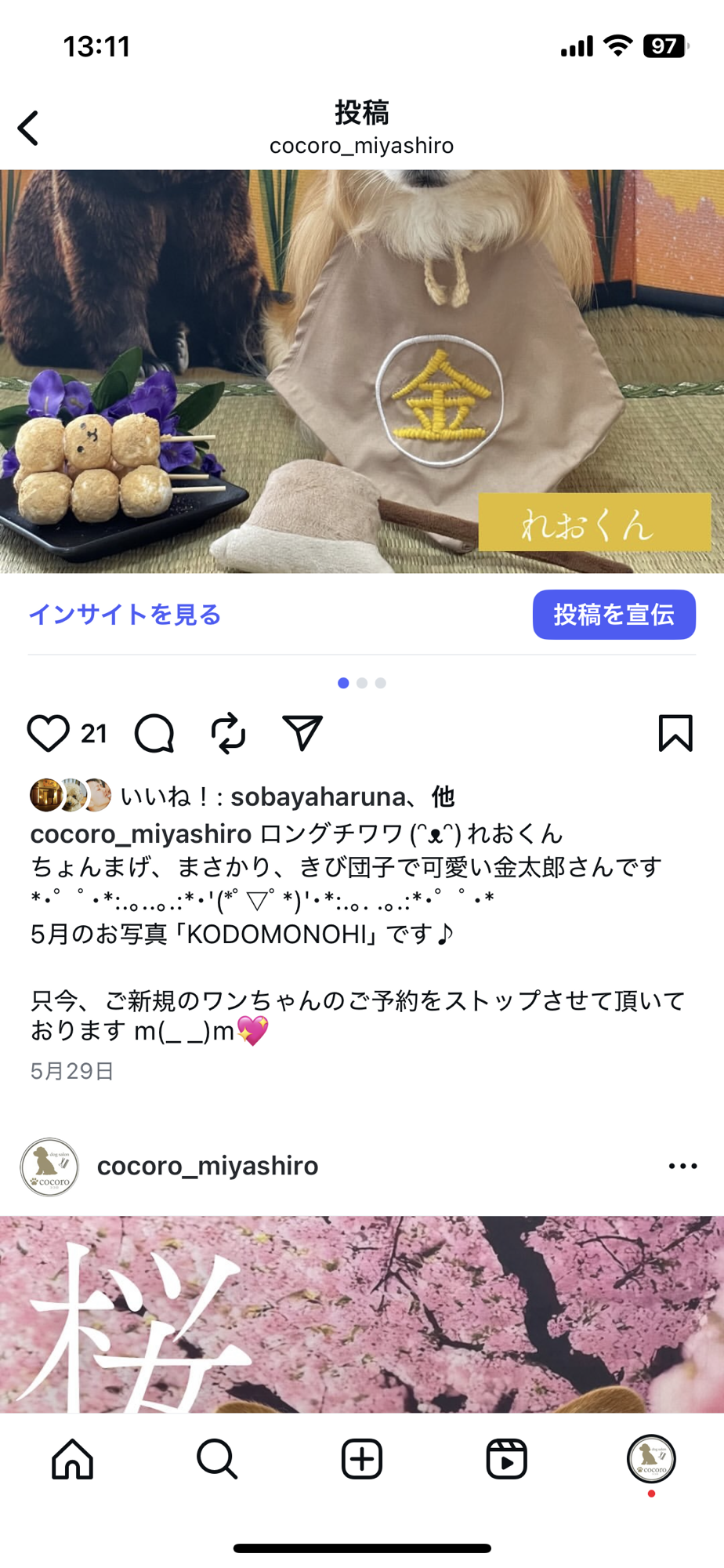Open overflow menu on the 桜 post

click(x=682, y=1167)
